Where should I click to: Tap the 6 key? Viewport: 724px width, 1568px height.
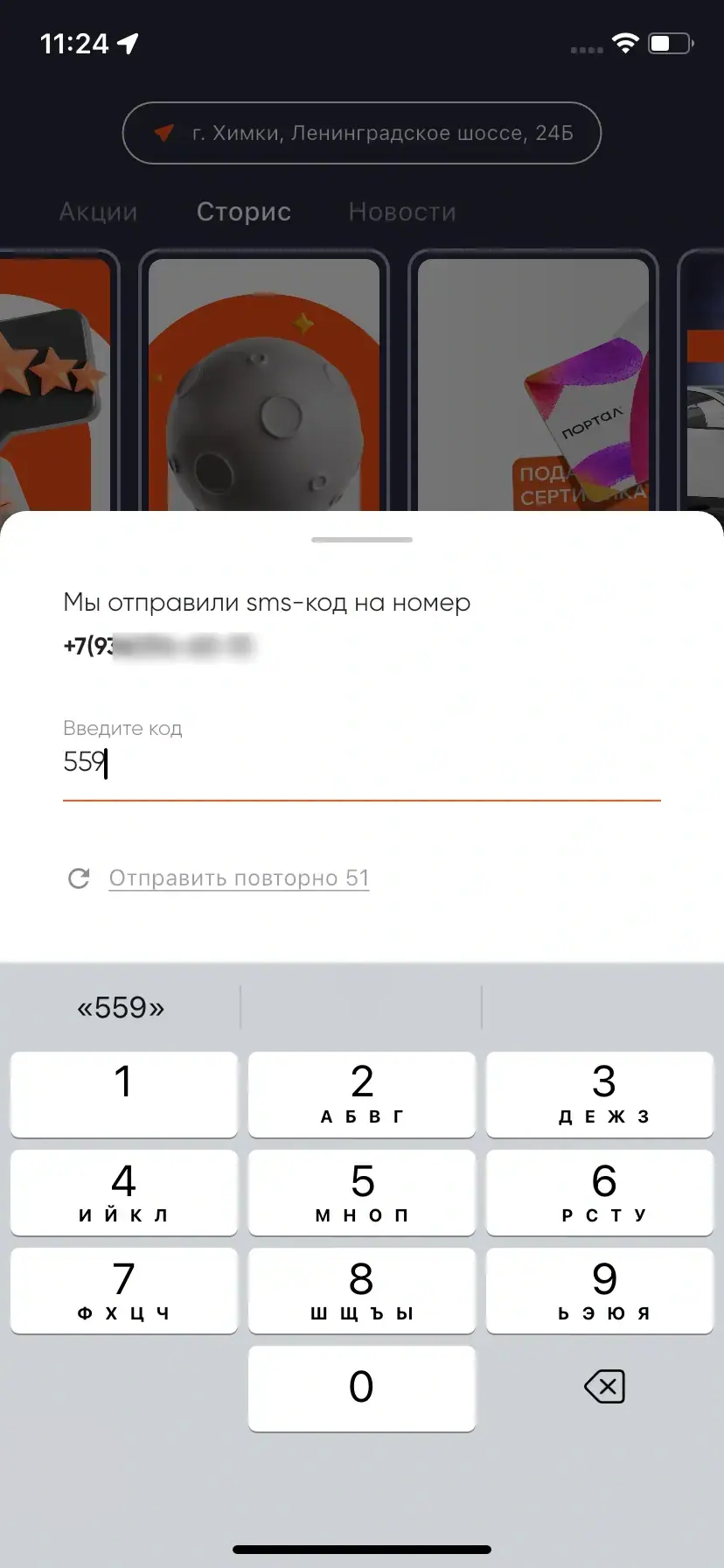[x=600, y=1192]
